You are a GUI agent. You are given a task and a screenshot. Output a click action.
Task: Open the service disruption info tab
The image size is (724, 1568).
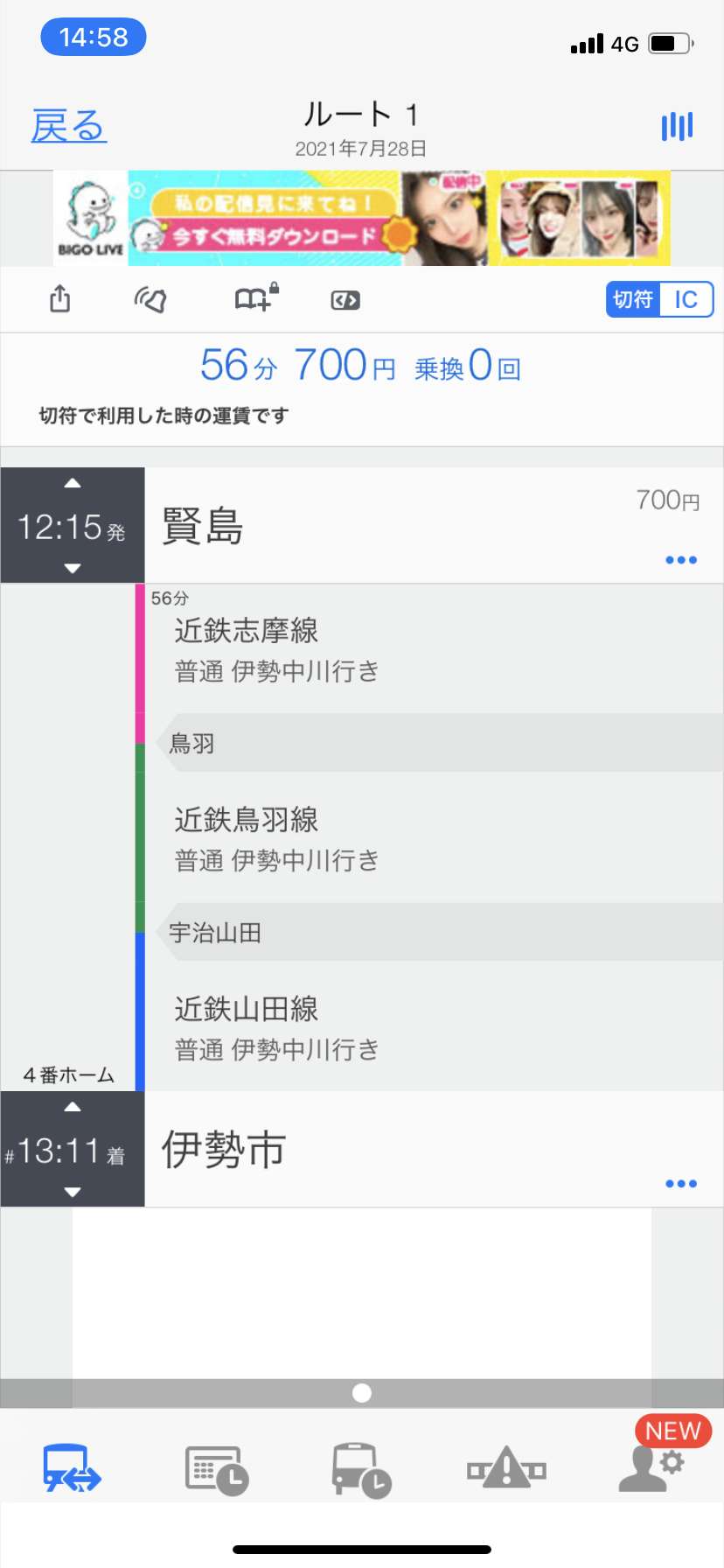pyautogui.click(x=506, y=1467)
